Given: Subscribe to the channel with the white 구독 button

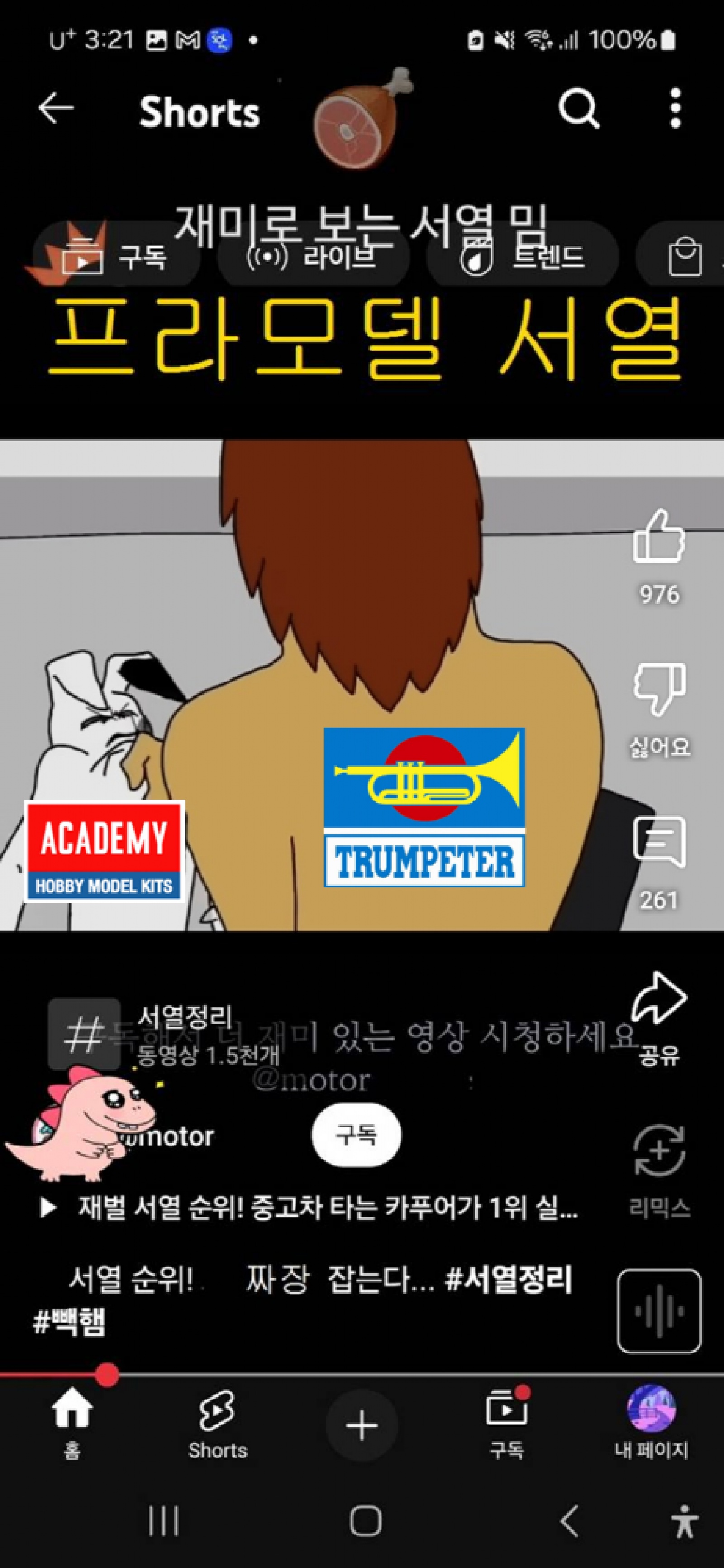Looking at the screenshot, I should (356, 1135).
